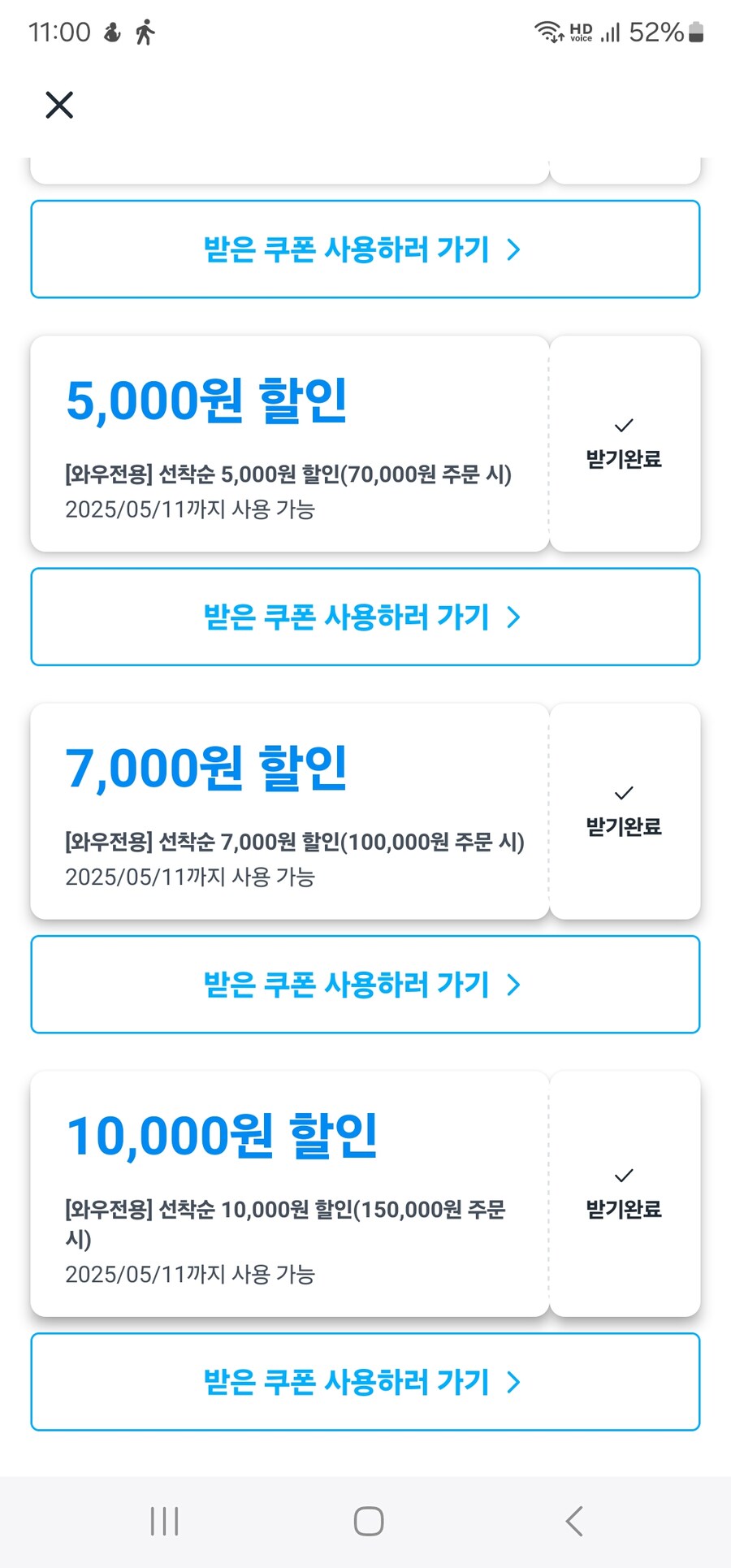Tap the 받기완료 button on the 7,000원 coupon
The image size is (731, 1568).
click(624, 812)
